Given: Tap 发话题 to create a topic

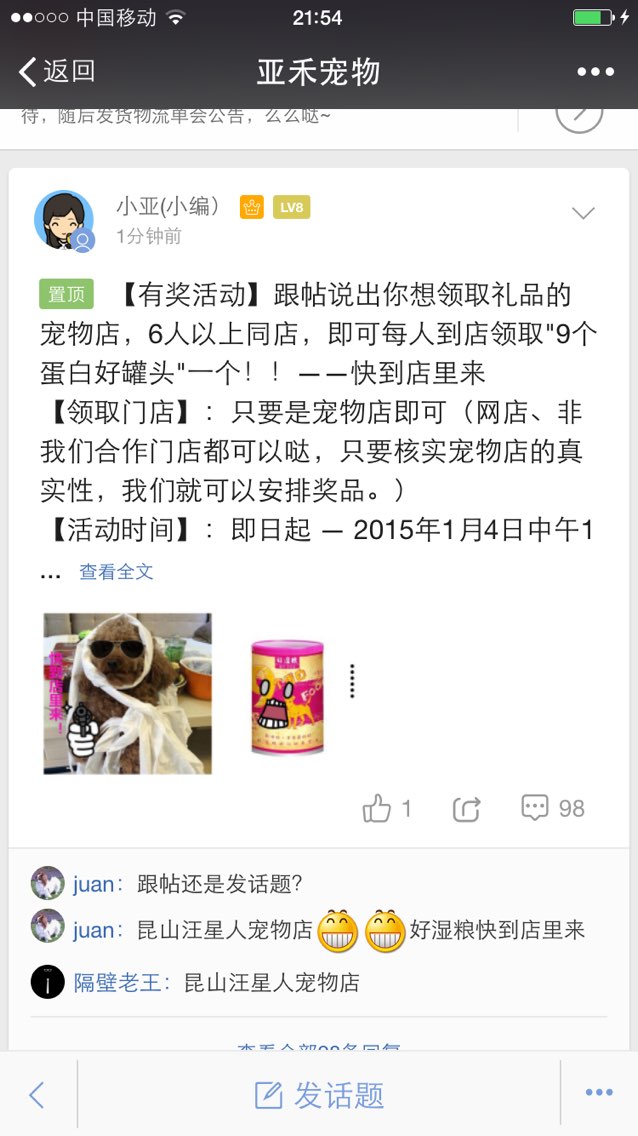Looking at the screenshot, I should coord(319,1095).
